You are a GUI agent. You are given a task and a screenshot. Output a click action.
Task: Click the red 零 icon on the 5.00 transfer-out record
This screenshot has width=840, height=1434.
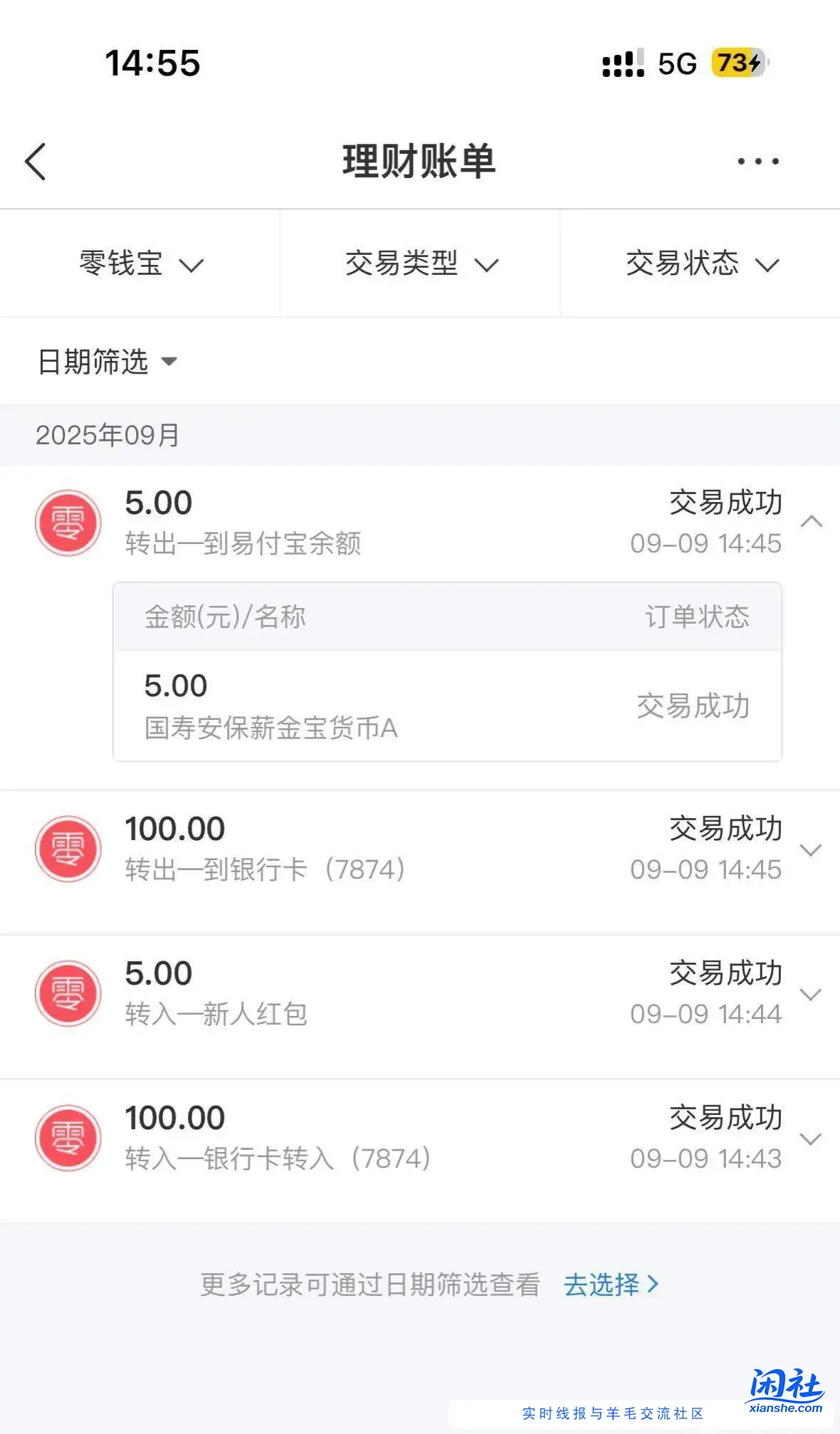(x=68, y=522)
